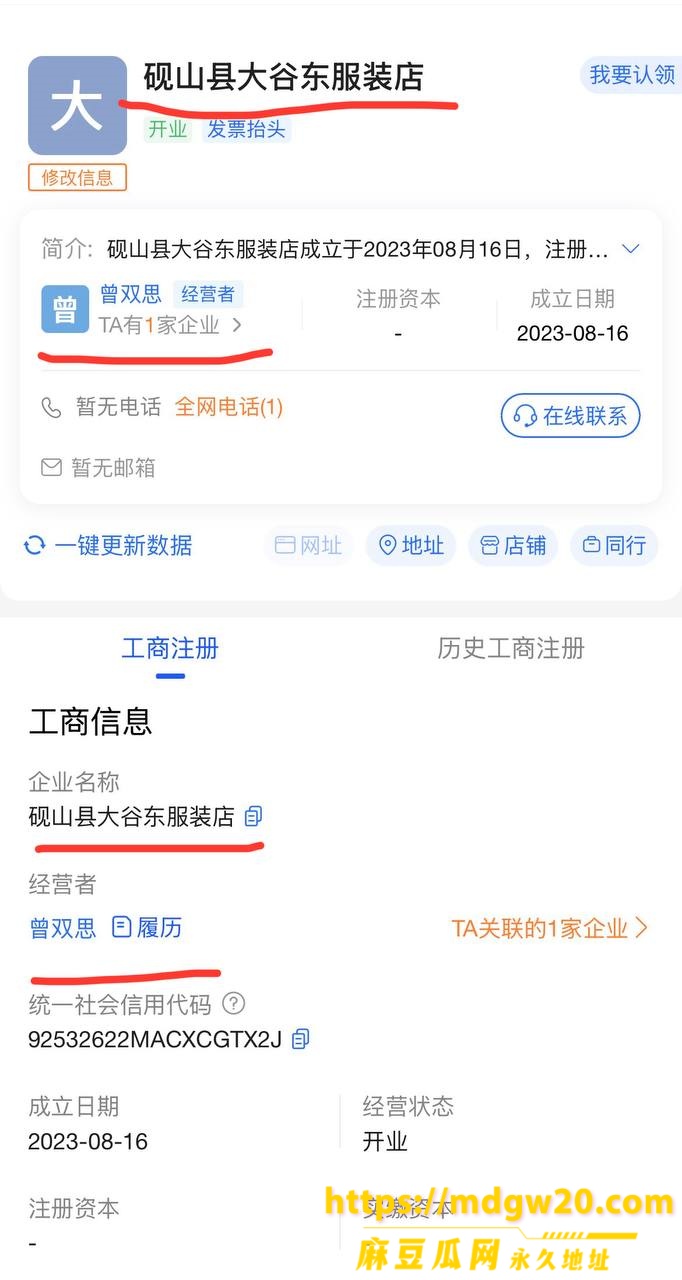The width and height of the screenshot is (682, 1280).
Task: Tap the 我要认领 claim button
Action: (631, 75)
